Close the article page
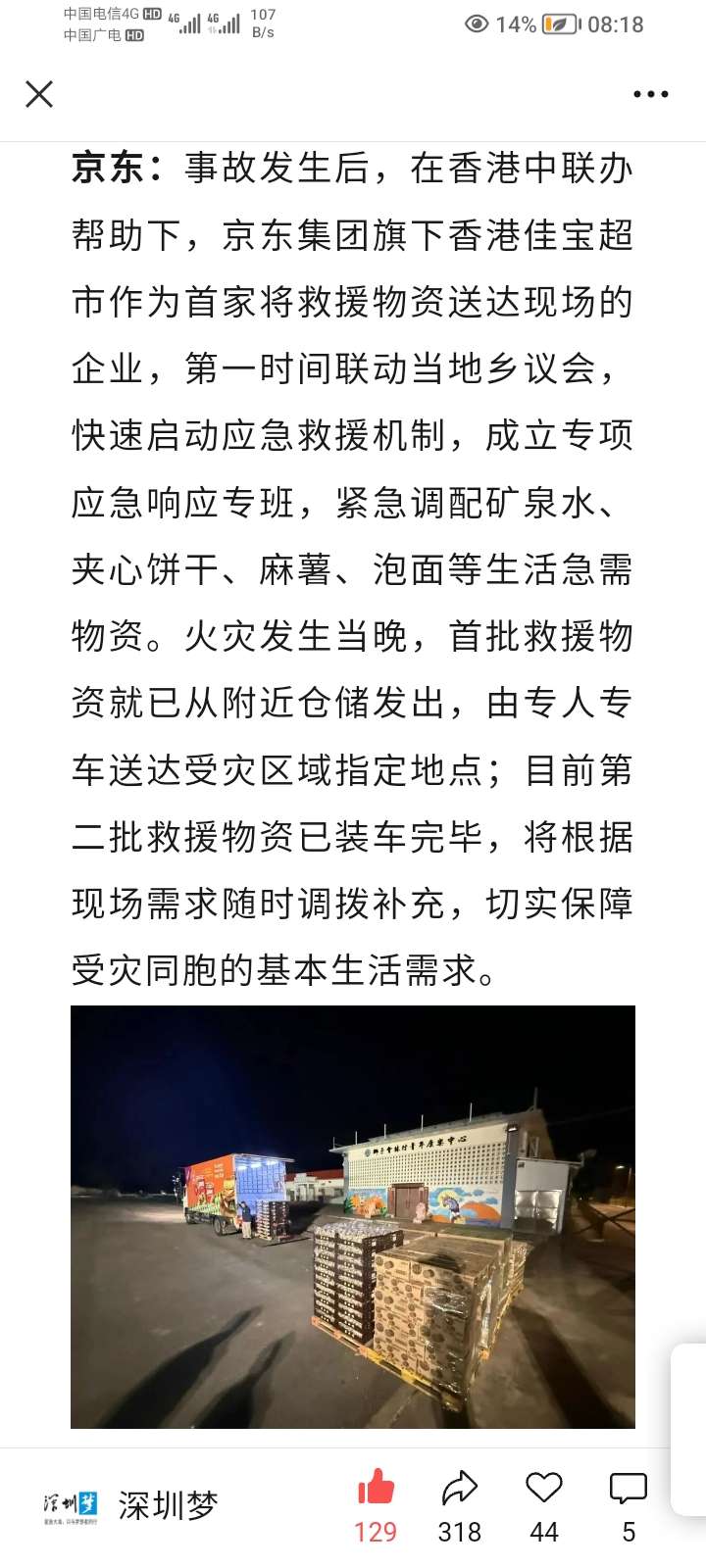Image resolution: width=706 pixels, height=1568 pixels. pos(39,94)
